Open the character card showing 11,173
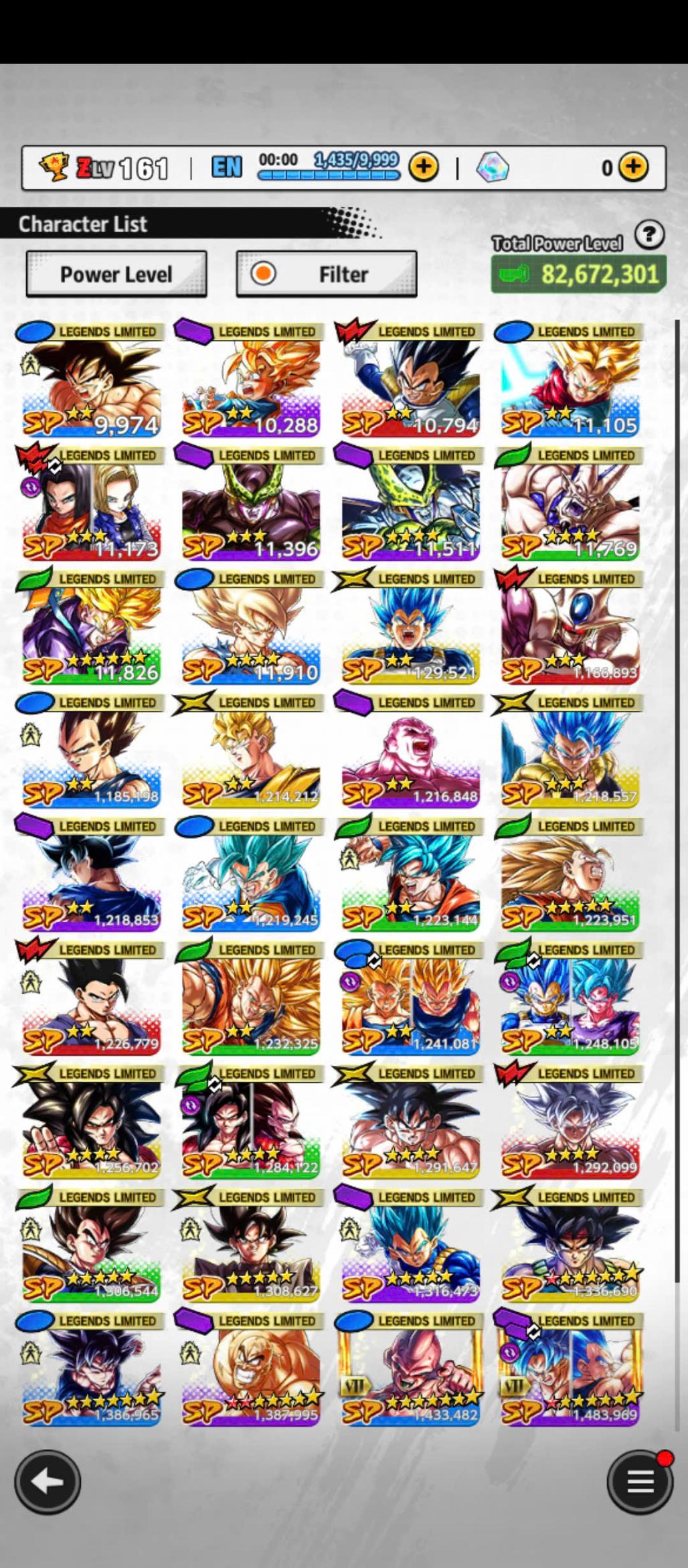Image resolution: width=688 pixels, height=1568 pixels. pos(91,505)
